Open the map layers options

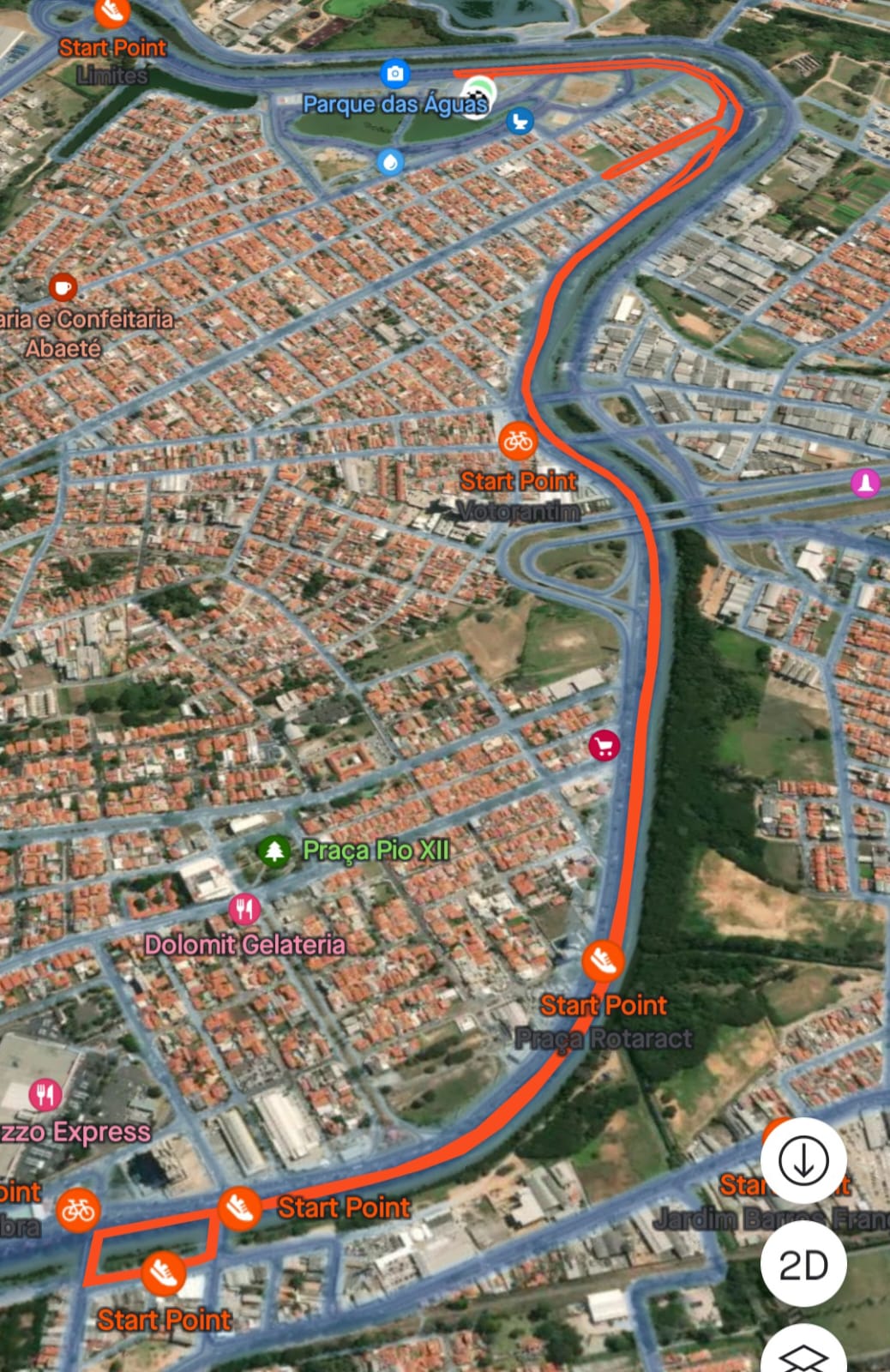pyautogui.click(x=803, y=1355)
